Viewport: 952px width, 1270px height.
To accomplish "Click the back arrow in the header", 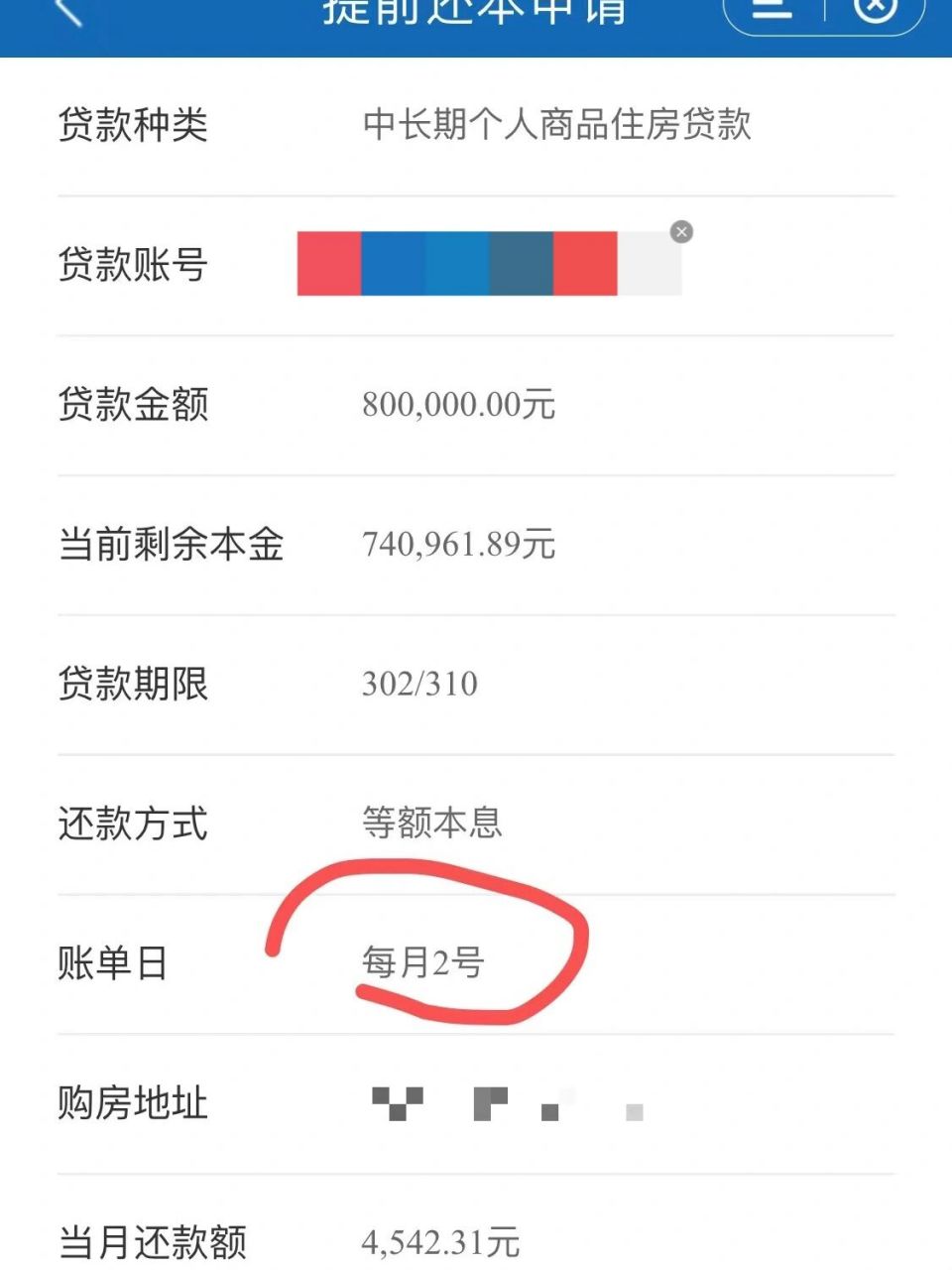I will (67, 12).
